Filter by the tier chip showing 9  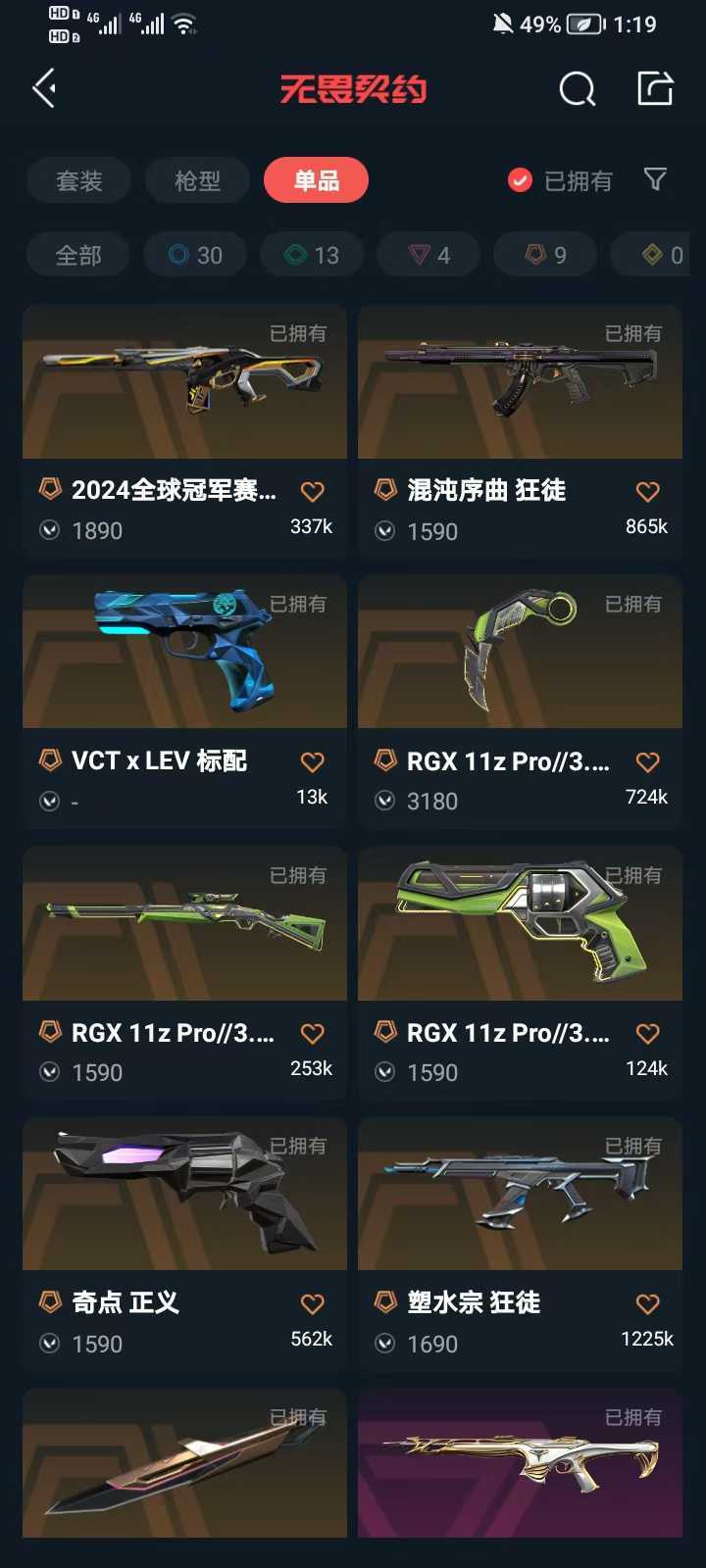click(x=545, y=255)
